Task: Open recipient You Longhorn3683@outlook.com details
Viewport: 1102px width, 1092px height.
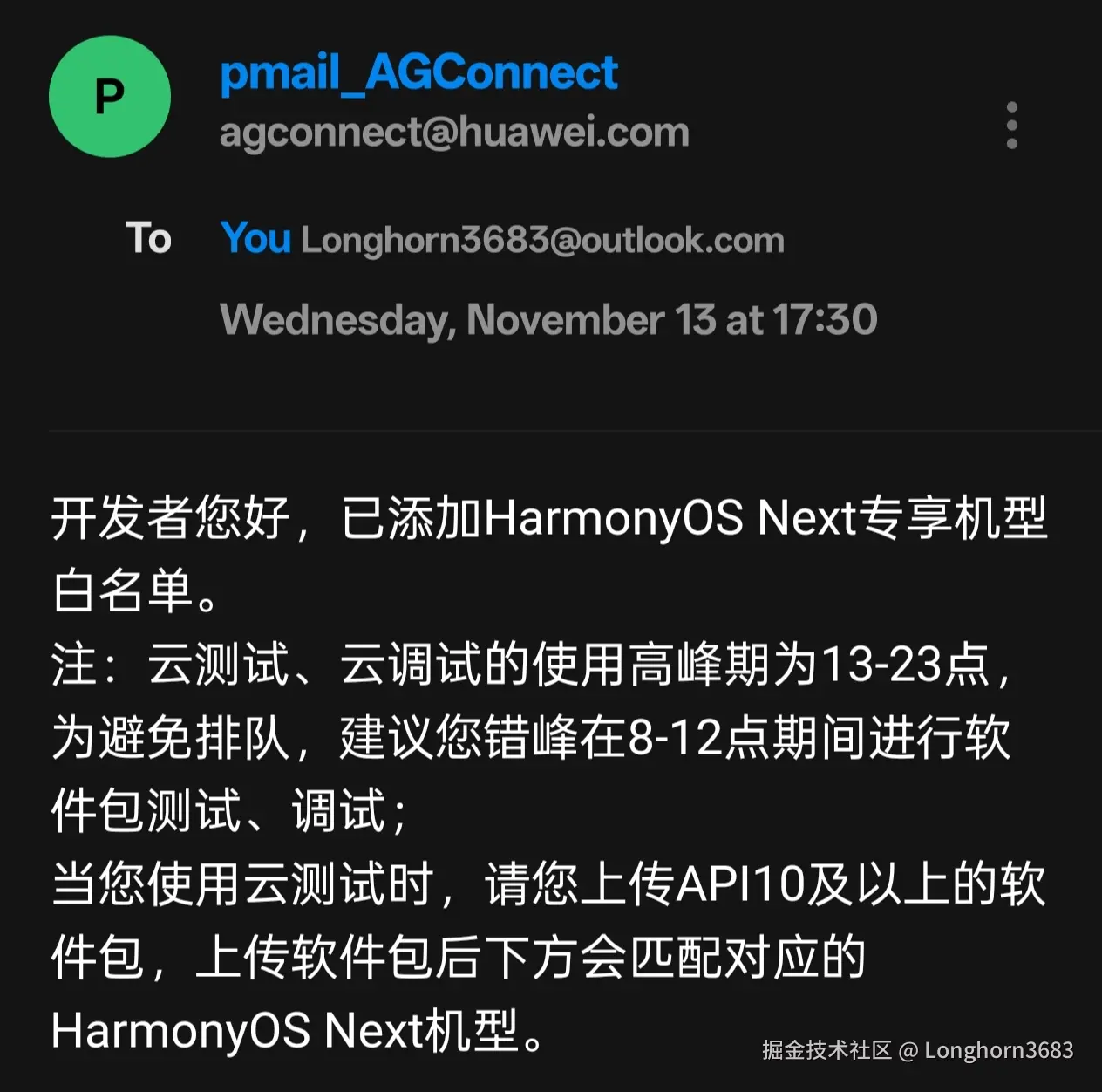Action: pos(502,239)
